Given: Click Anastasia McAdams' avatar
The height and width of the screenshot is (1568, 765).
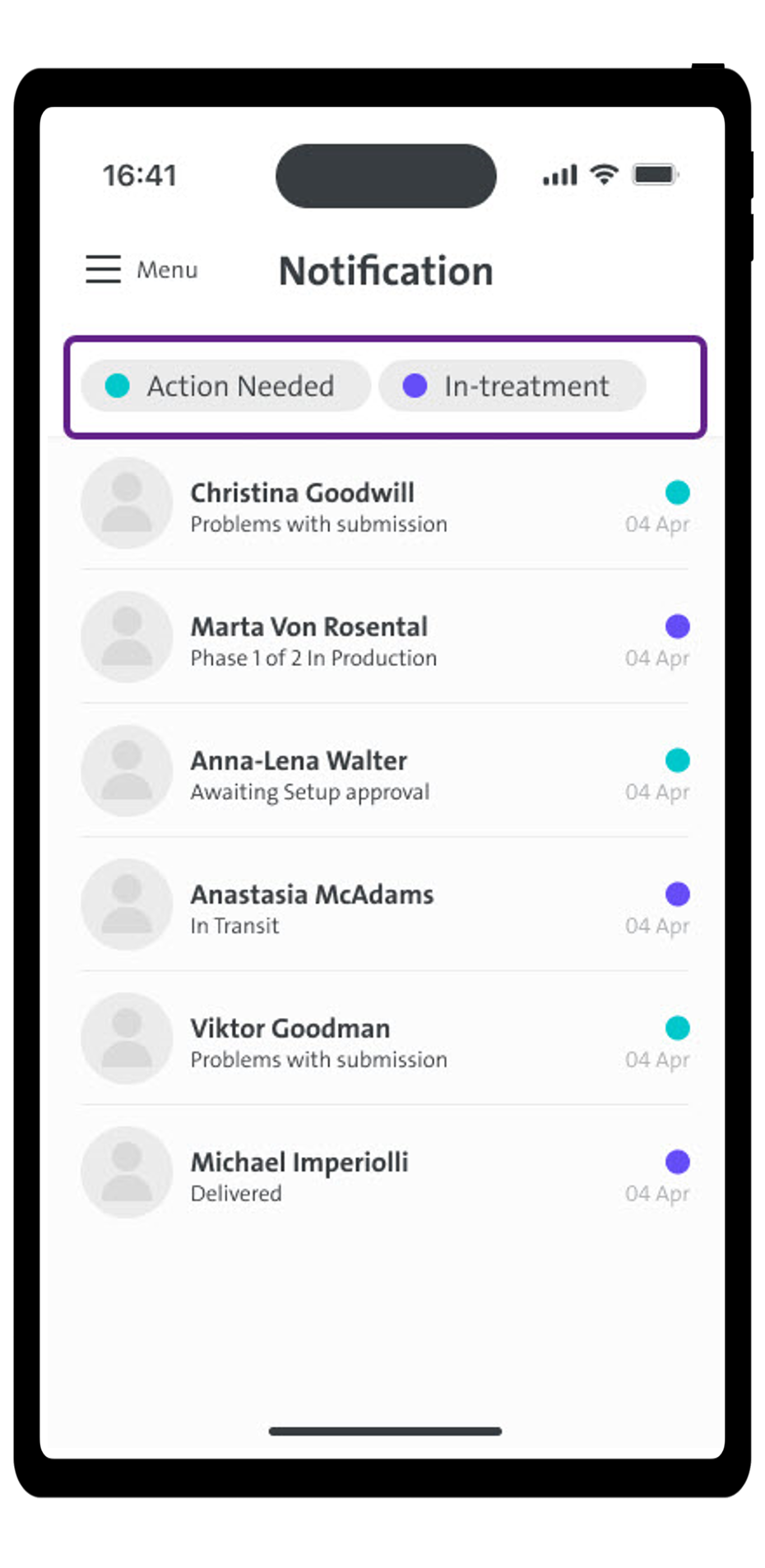Looking at the screenshot, I should tap(126, 904).
